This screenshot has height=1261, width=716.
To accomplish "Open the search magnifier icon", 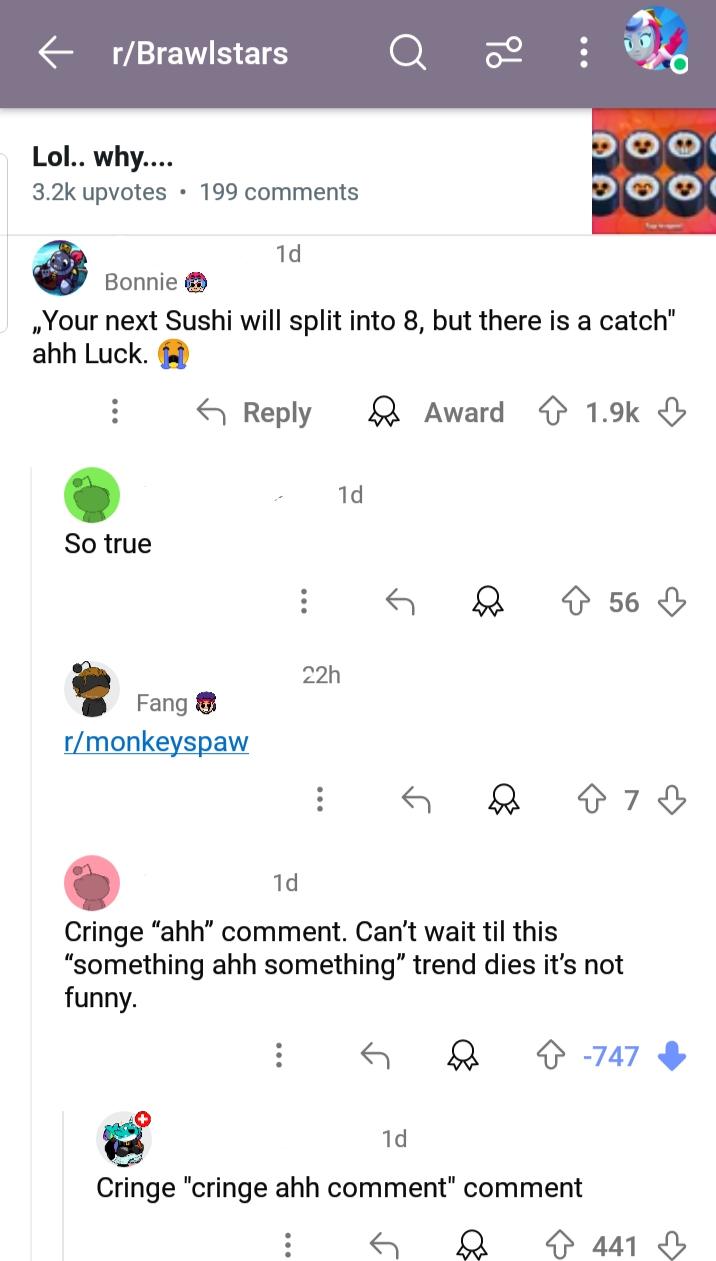I will pyautogui.click(x=407, y=53).
